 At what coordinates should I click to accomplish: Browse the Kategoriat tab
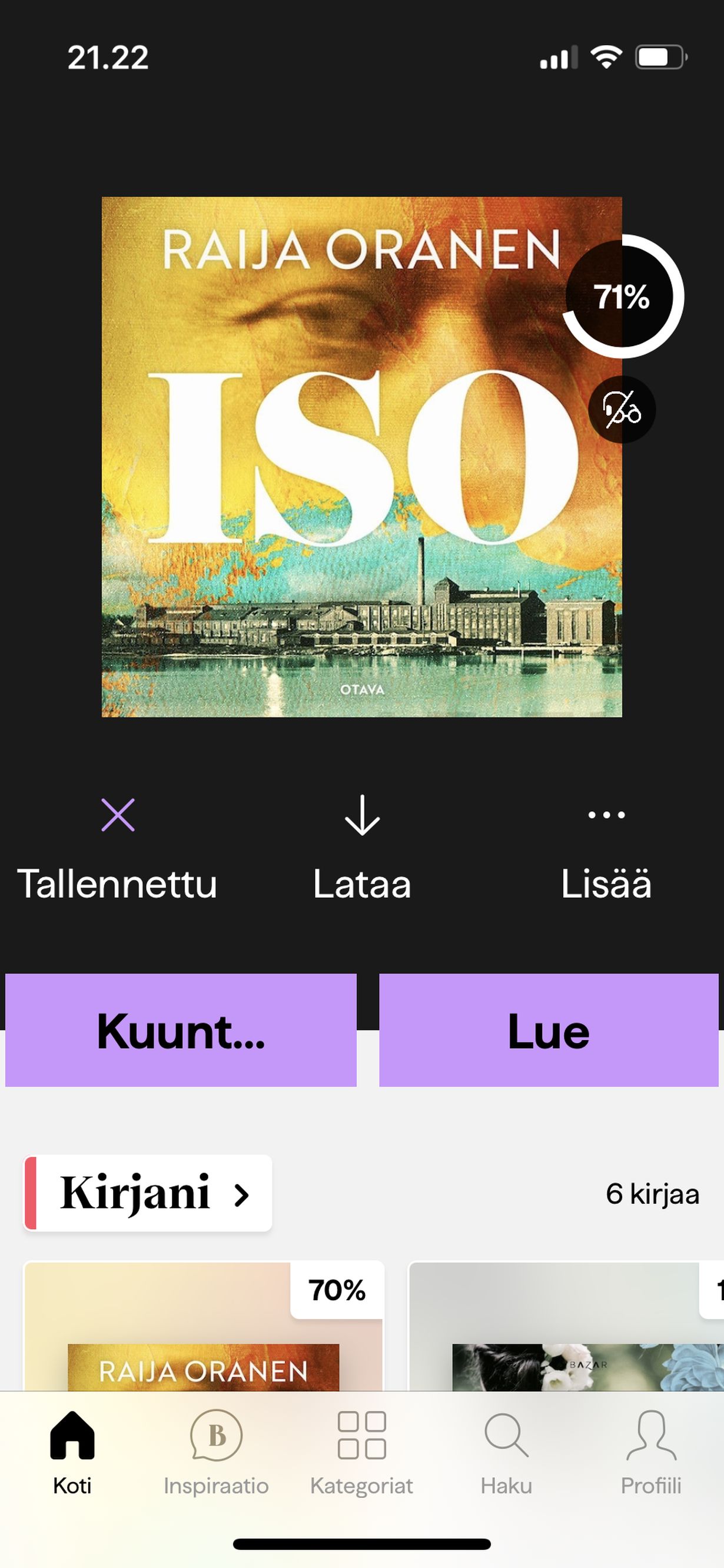361,1453
